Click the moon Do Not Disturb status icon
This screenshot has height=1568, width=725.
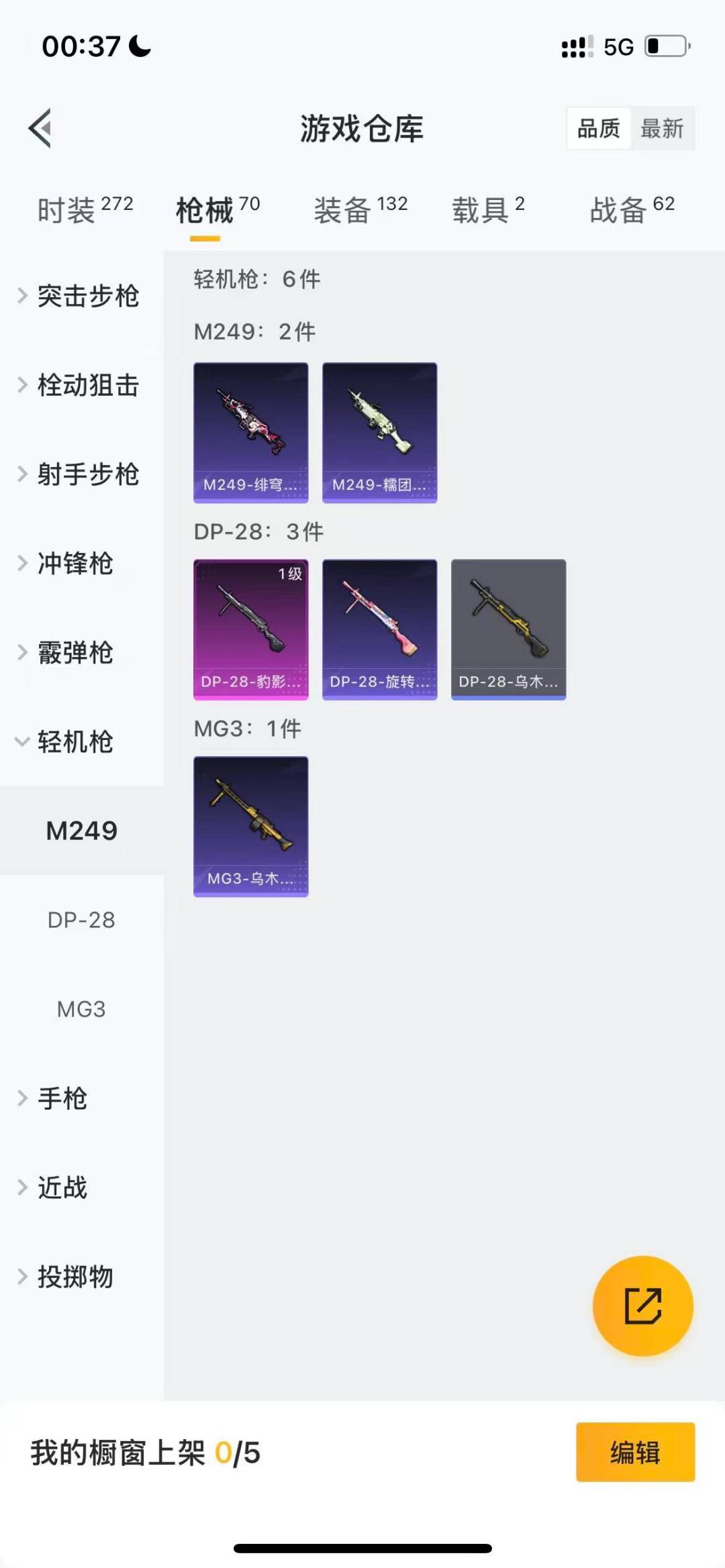pyautogui.click(x=138, y=46)
